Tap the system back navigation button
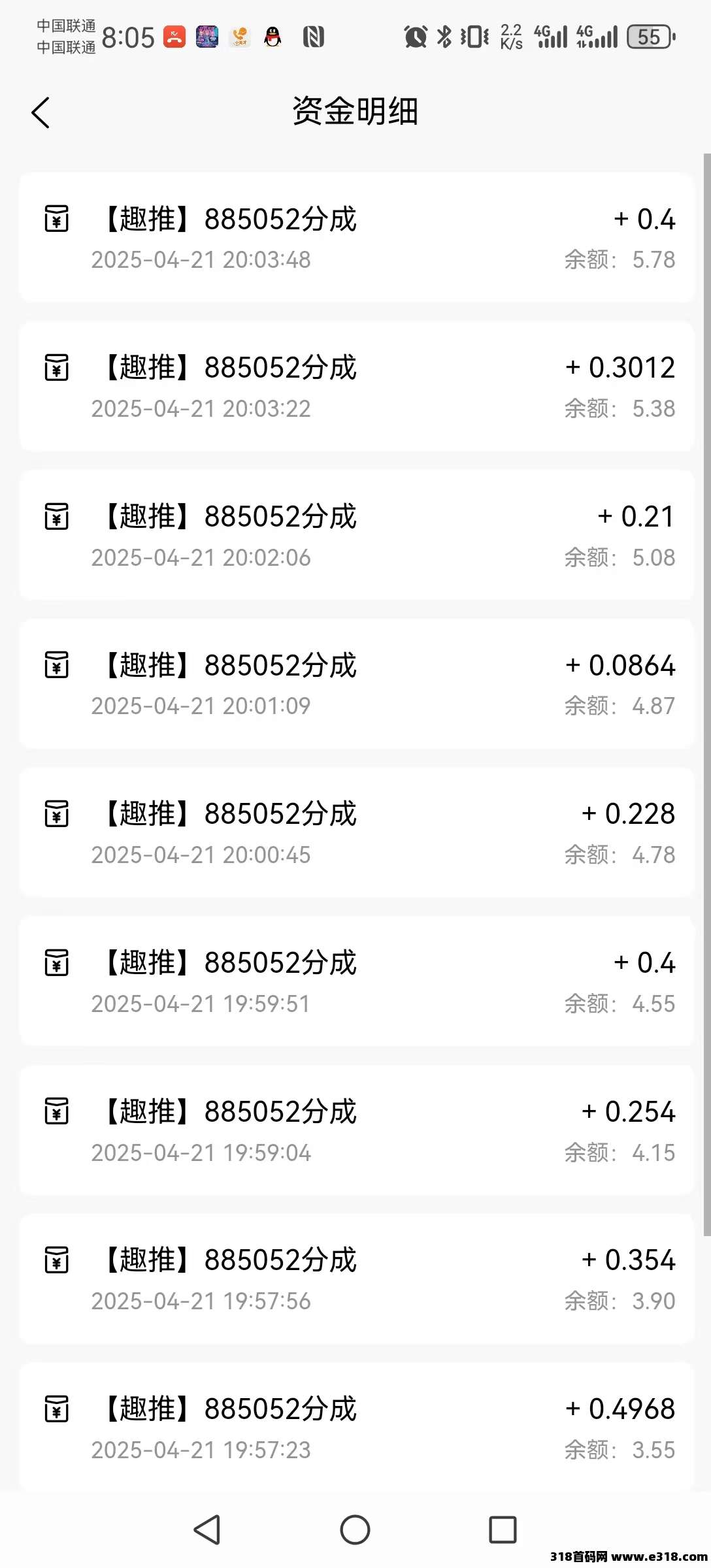Screen dimensions: 711x1568 pyautogui.click(x=207, y=1529)
